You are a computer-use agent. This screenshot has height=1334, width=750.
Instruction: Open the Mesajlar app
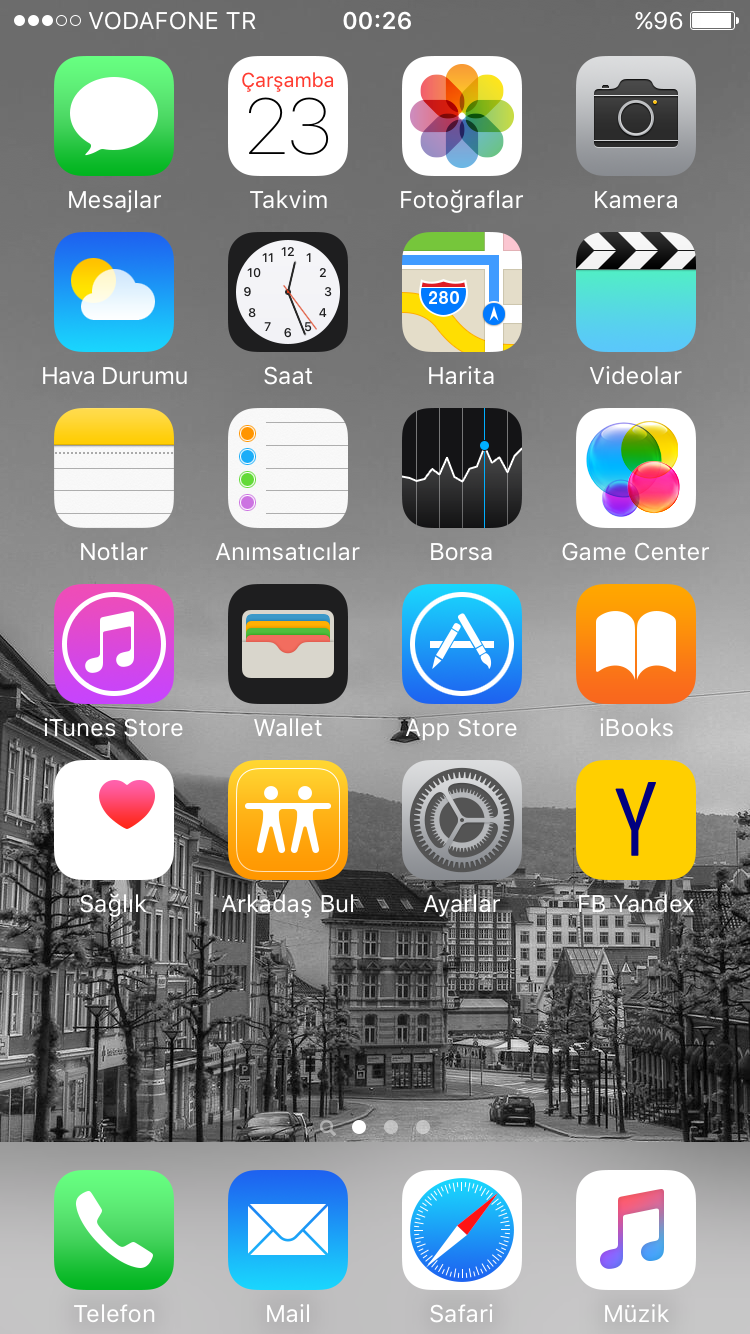tap(114, 116)
